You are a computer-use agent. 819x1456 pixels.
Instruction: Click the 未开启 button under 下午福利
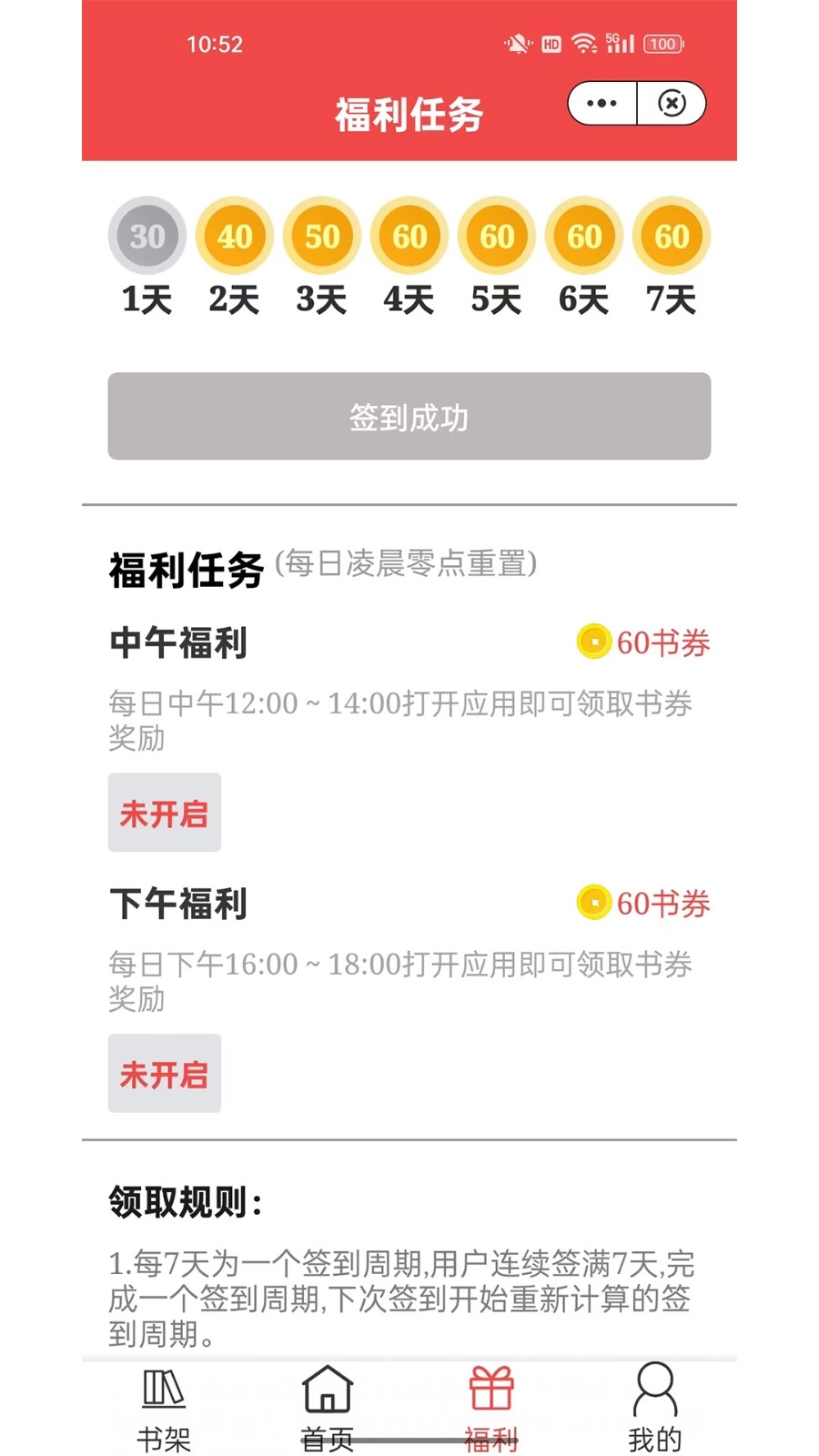click(x=164, y=1074)
